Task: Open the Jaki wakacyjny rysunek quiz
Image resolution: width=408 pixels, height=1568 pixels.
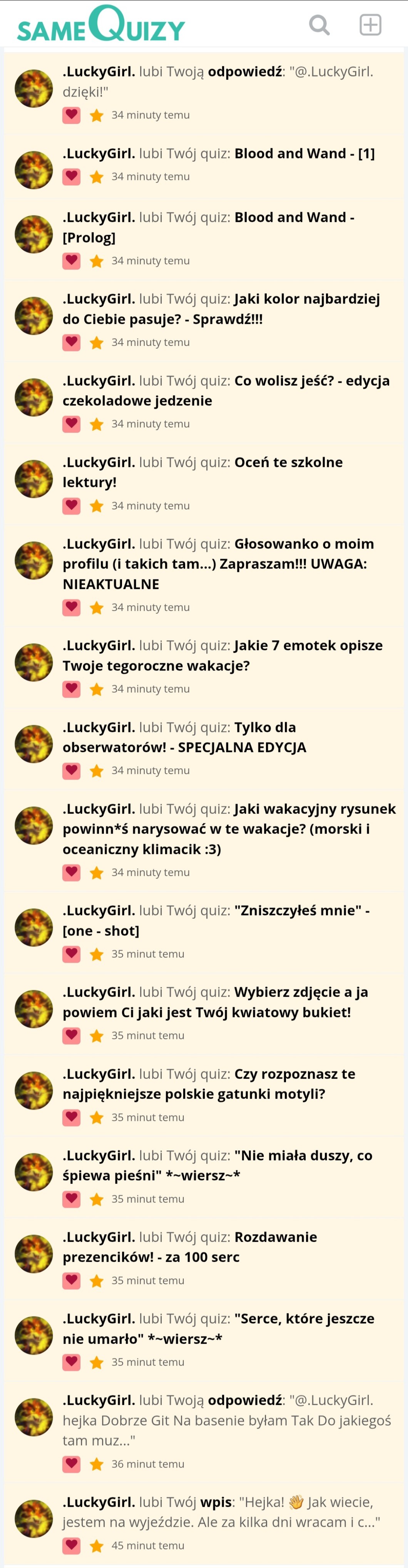Action: (229, 829)
